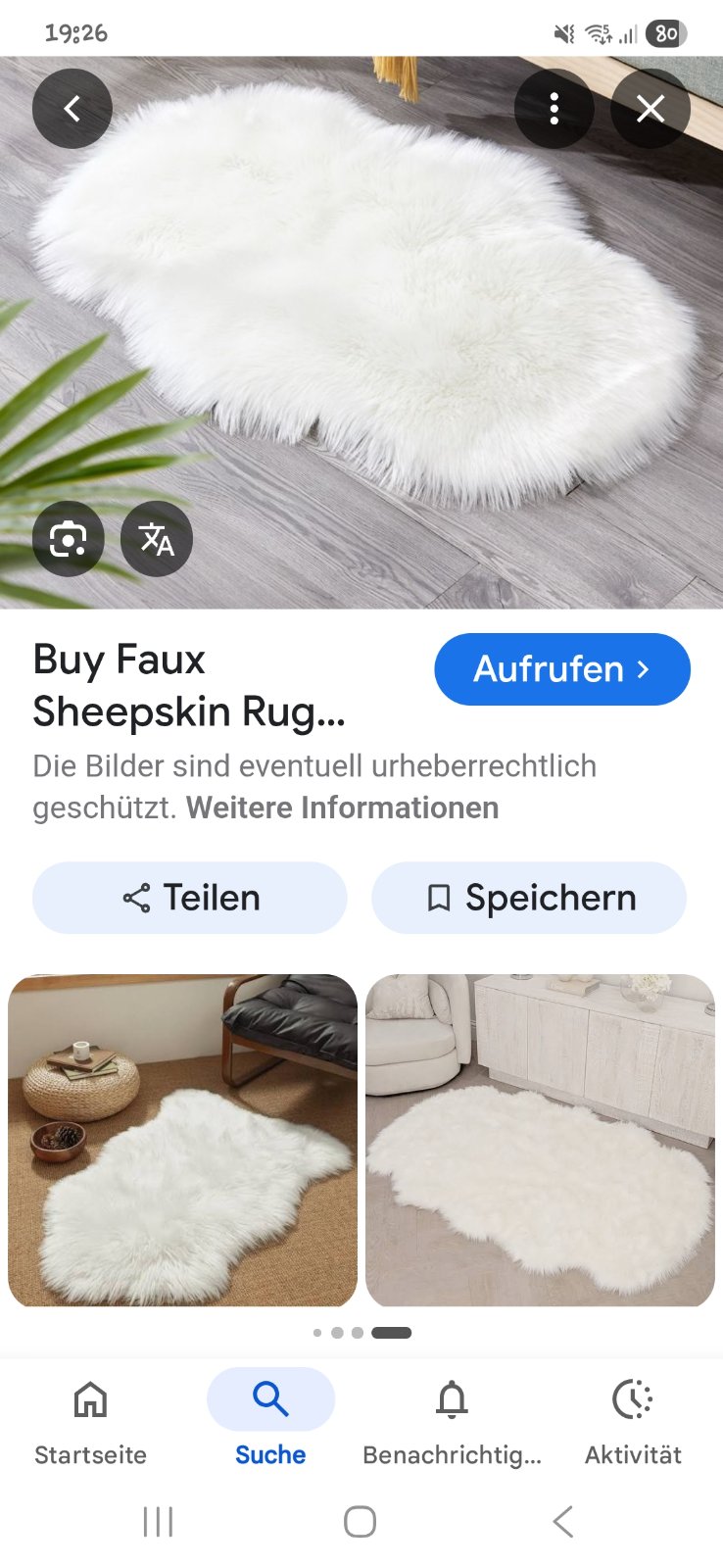Screen dimensions: 723x1568
Task: Open the Weitere Informationen link
Action: (342, 808)
